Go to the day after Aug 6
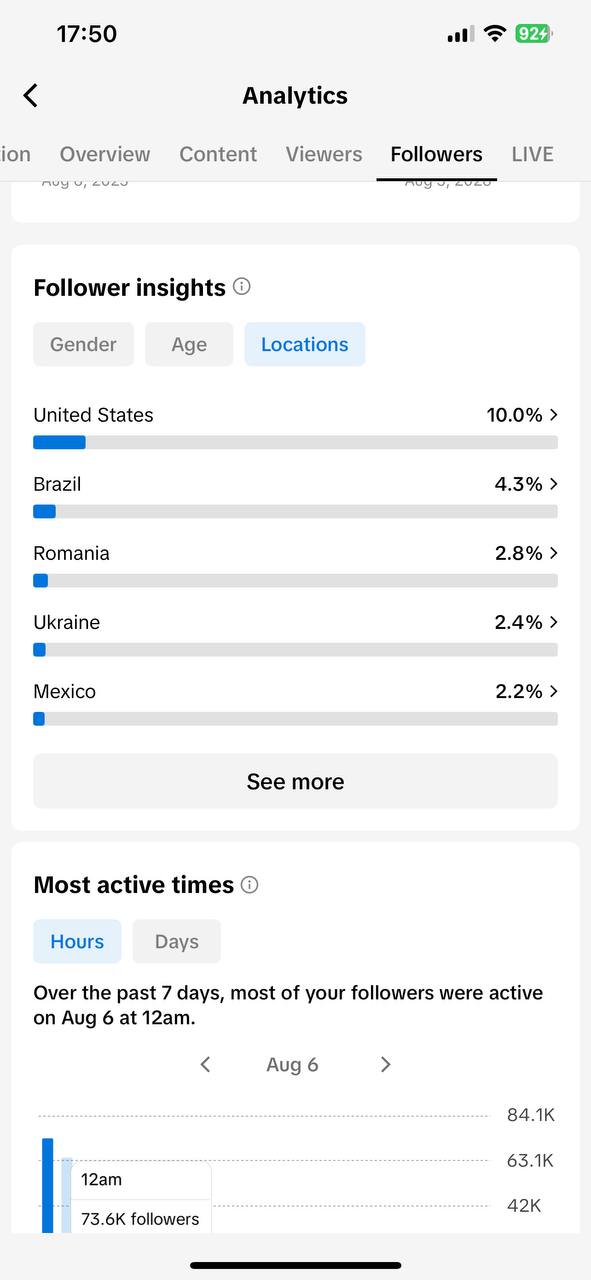Image resolution: width=591 pixels, height=1280 pixels. coord(386,1064)
